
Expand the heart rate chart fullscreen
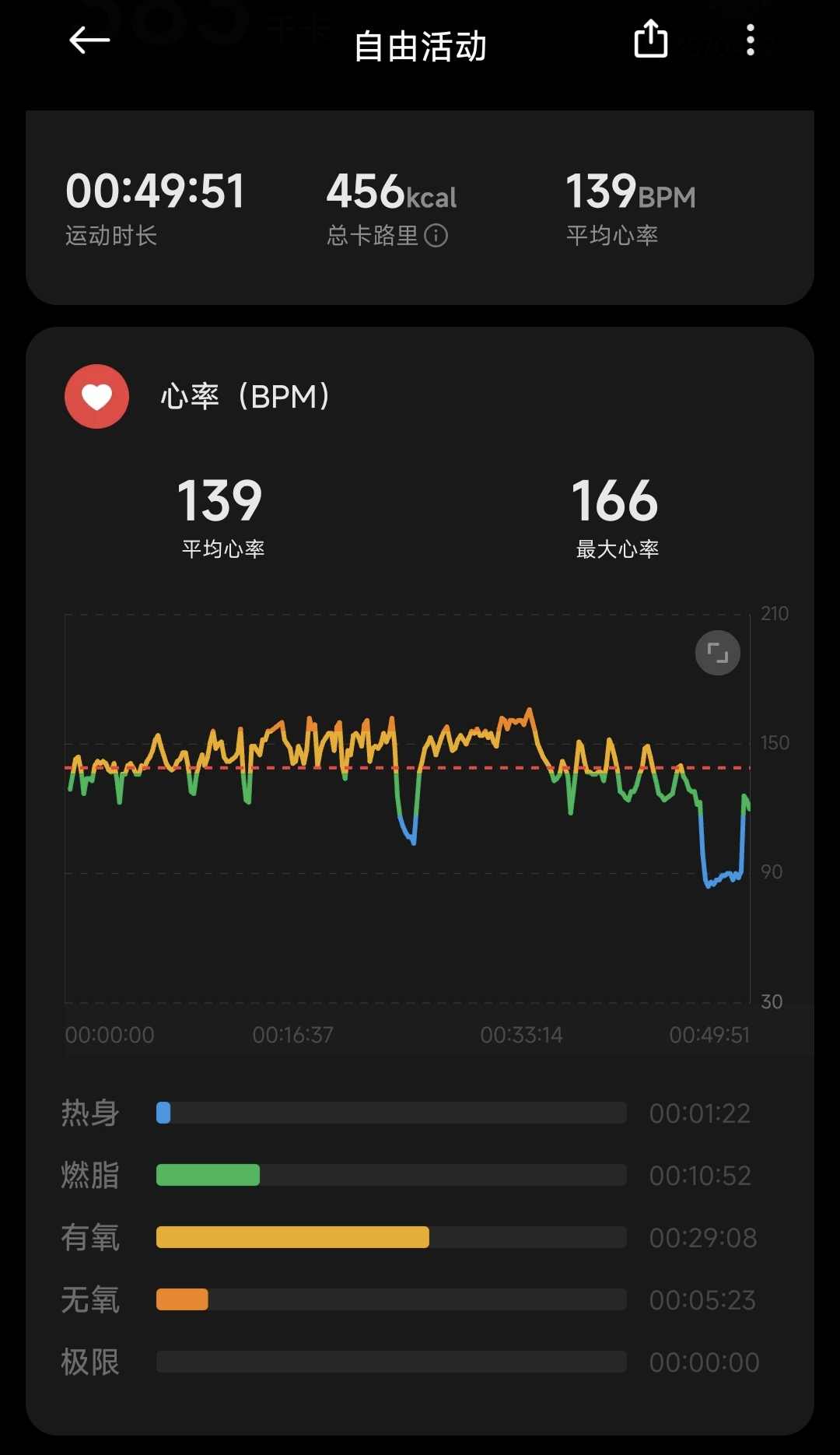tap(717, 653)
